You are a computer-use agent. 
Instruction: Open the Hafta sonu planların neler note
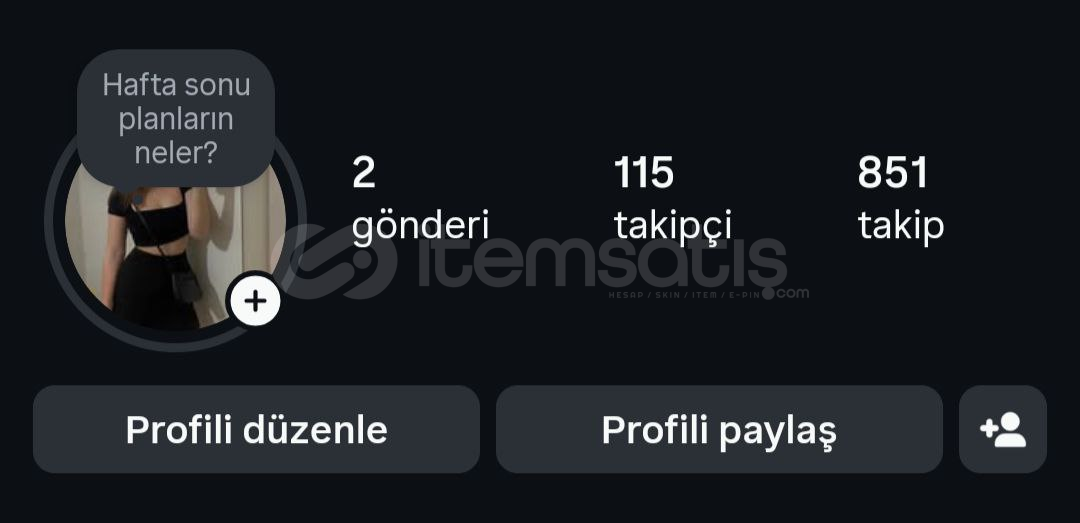click(x=176, y=119)
